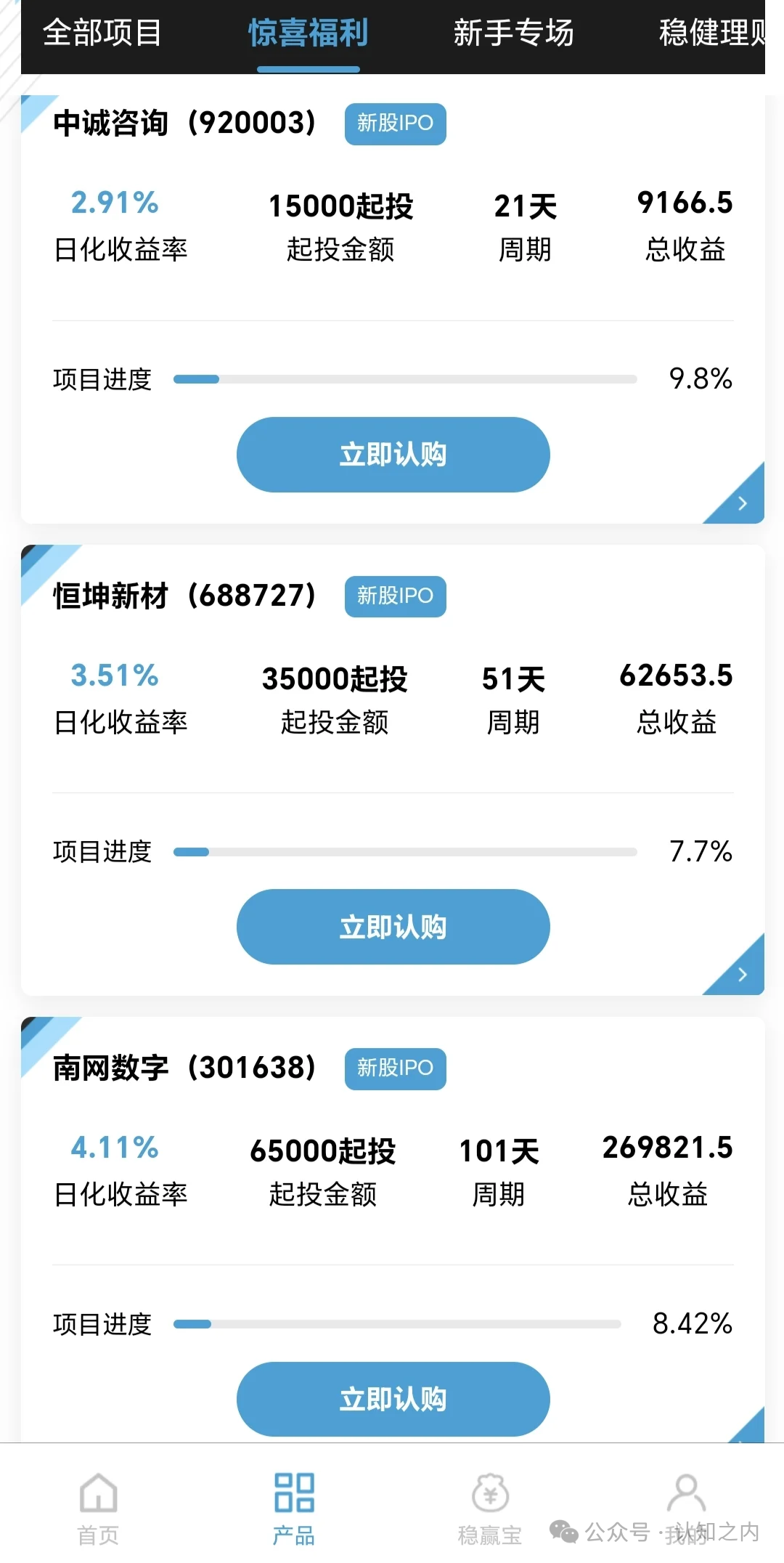Click the 新股IPO badge next to 南网数字
The width and height of the screenshot is (784, 1563).
point(395,1068)
